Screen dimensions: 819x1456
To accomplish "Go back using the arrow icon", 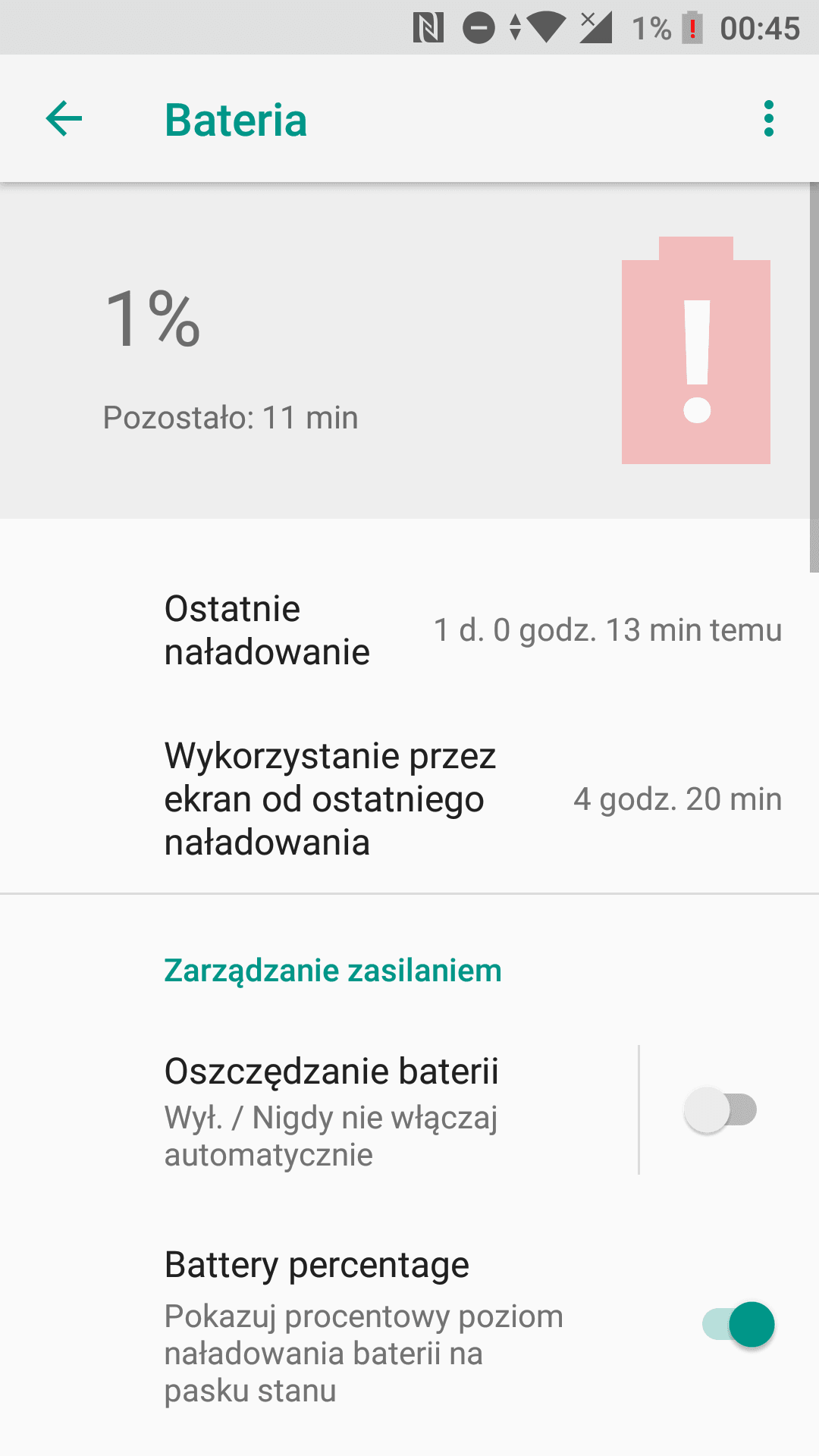I will (64, 119).
